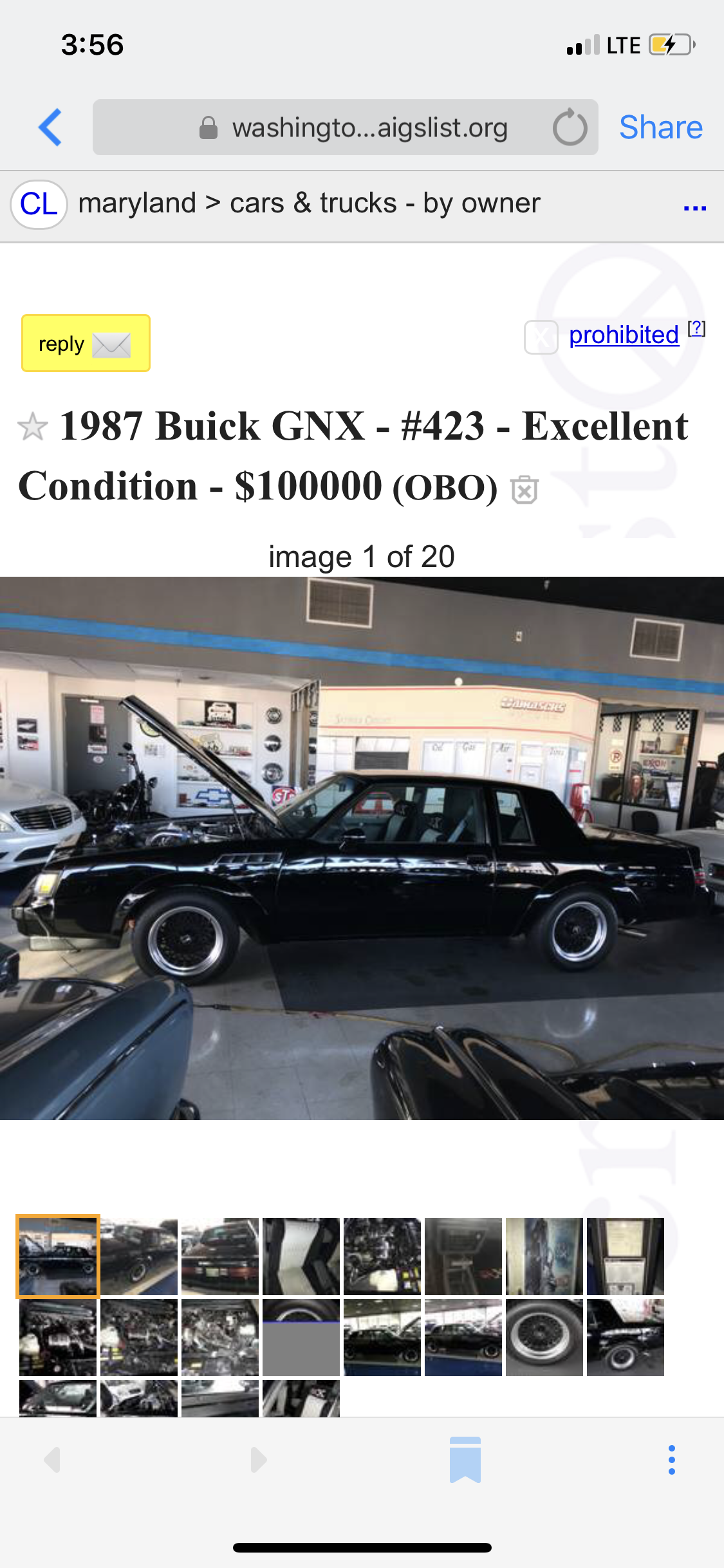Tap the forward arrow in bottom bar

pyautogui.click(x=258, y=1460)
